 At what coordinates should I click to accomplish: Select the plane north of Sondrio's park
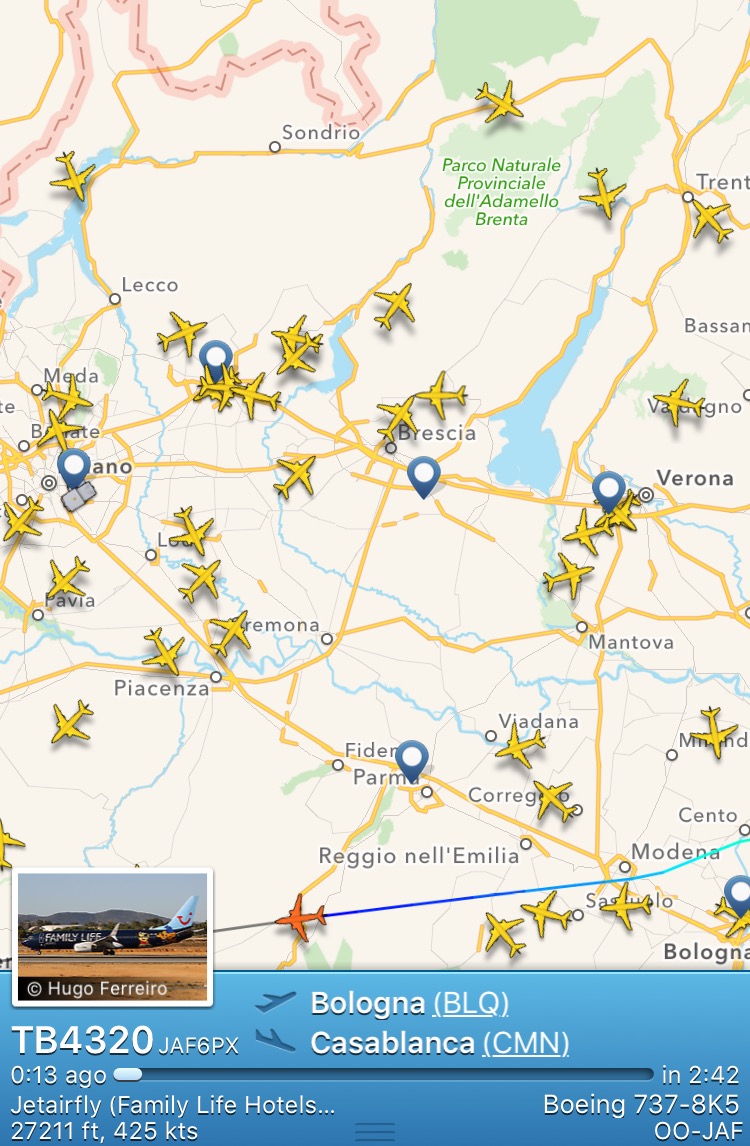pyautogui.click(x=499, y=101)
